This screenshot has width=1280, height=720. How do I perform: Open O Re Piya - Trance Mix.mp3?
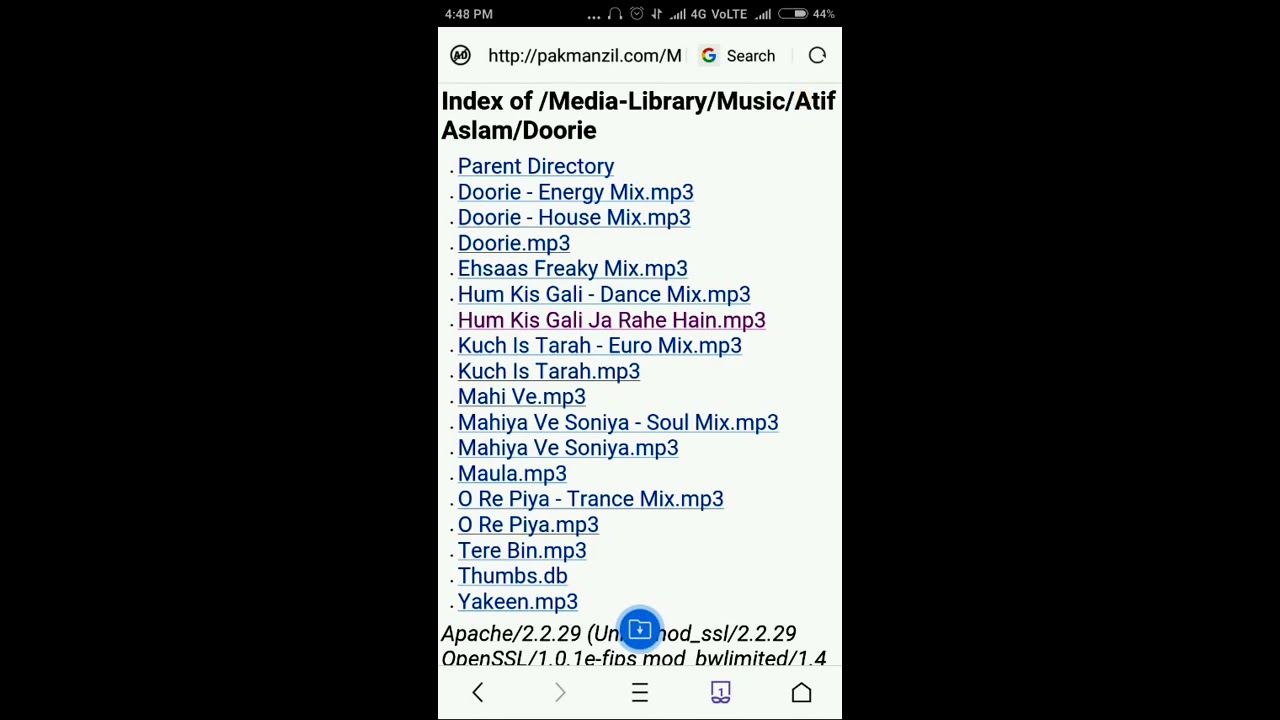tap(590, 499)
